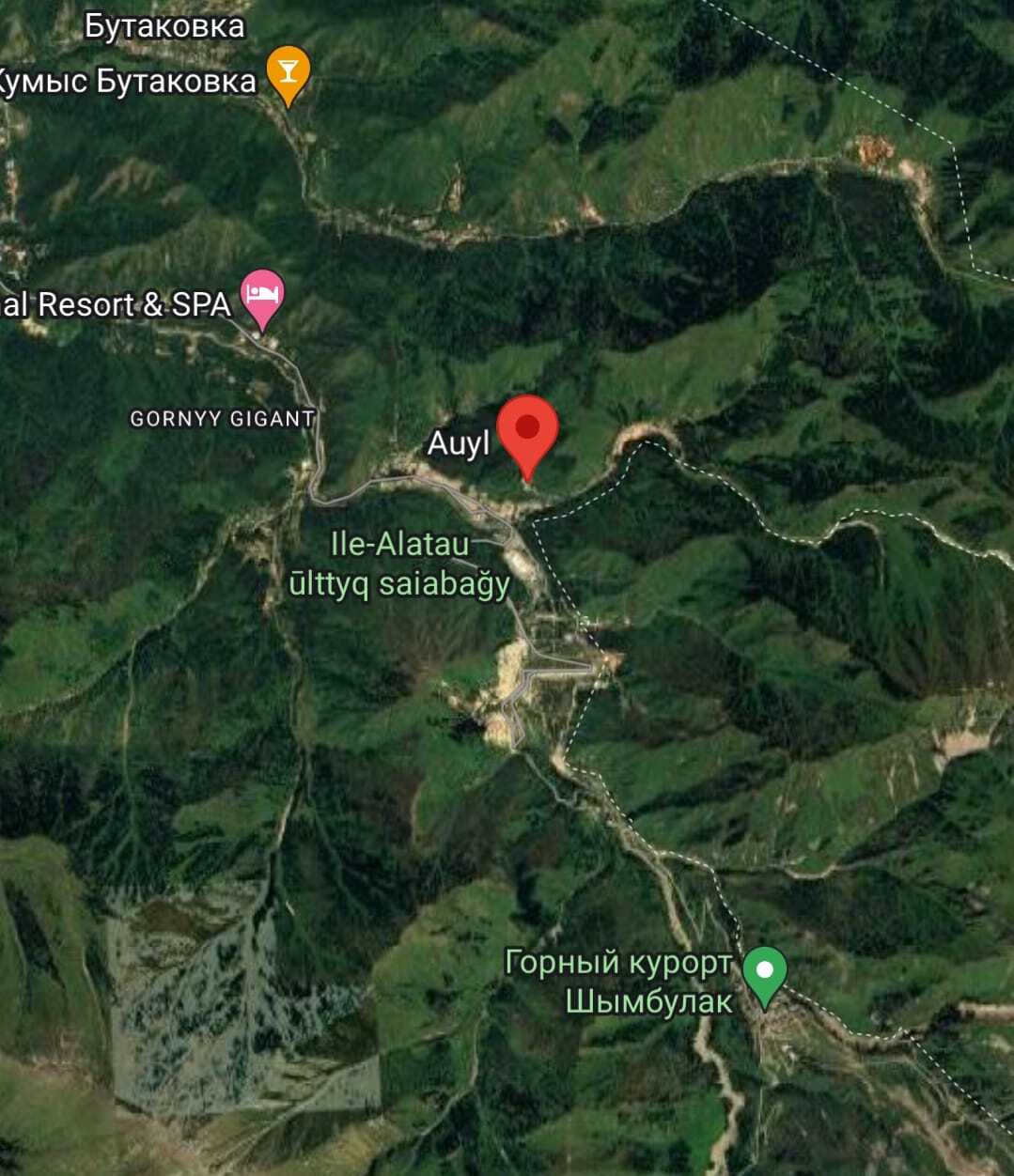Select the Resort & SPA hotel marker
Screen dimensions: 1014x1176
(x=263, y=296)
